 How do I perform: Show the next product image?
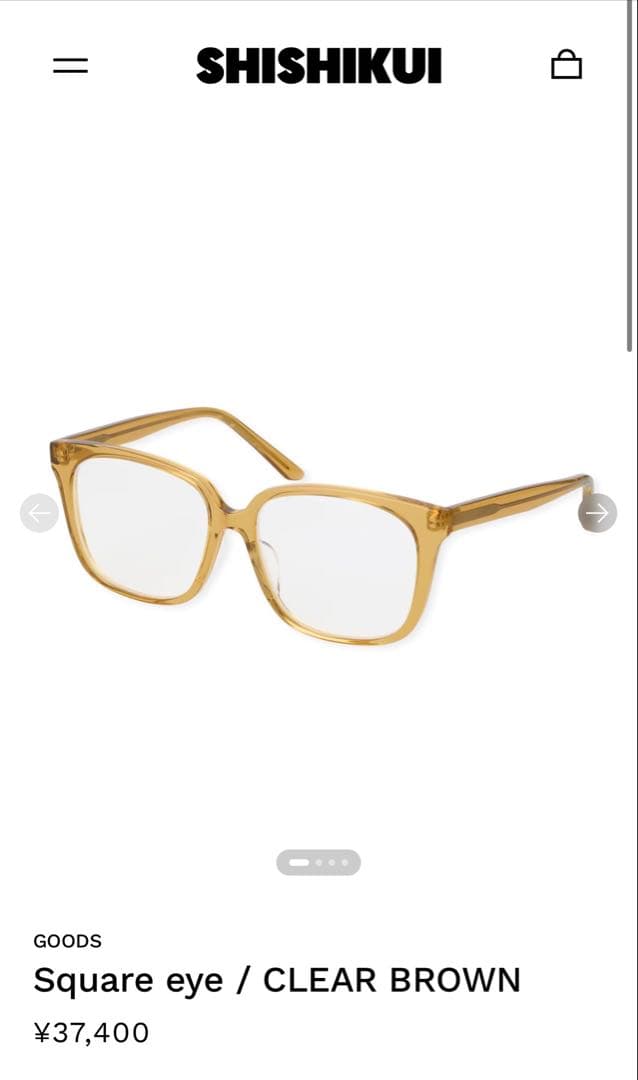(x=597, y=513)
